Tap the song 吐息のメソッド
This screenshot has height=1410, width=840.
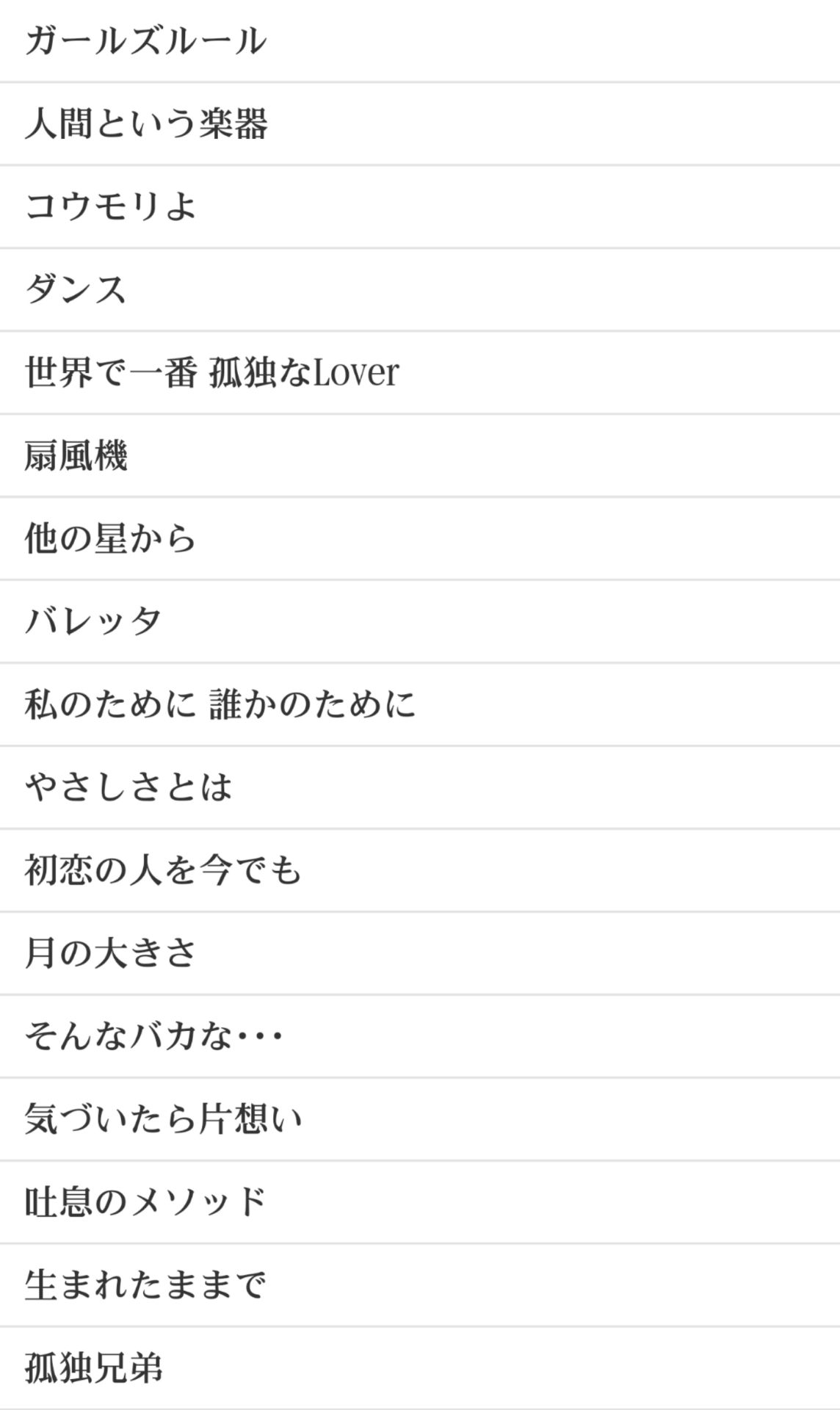tap(145, 1202)
